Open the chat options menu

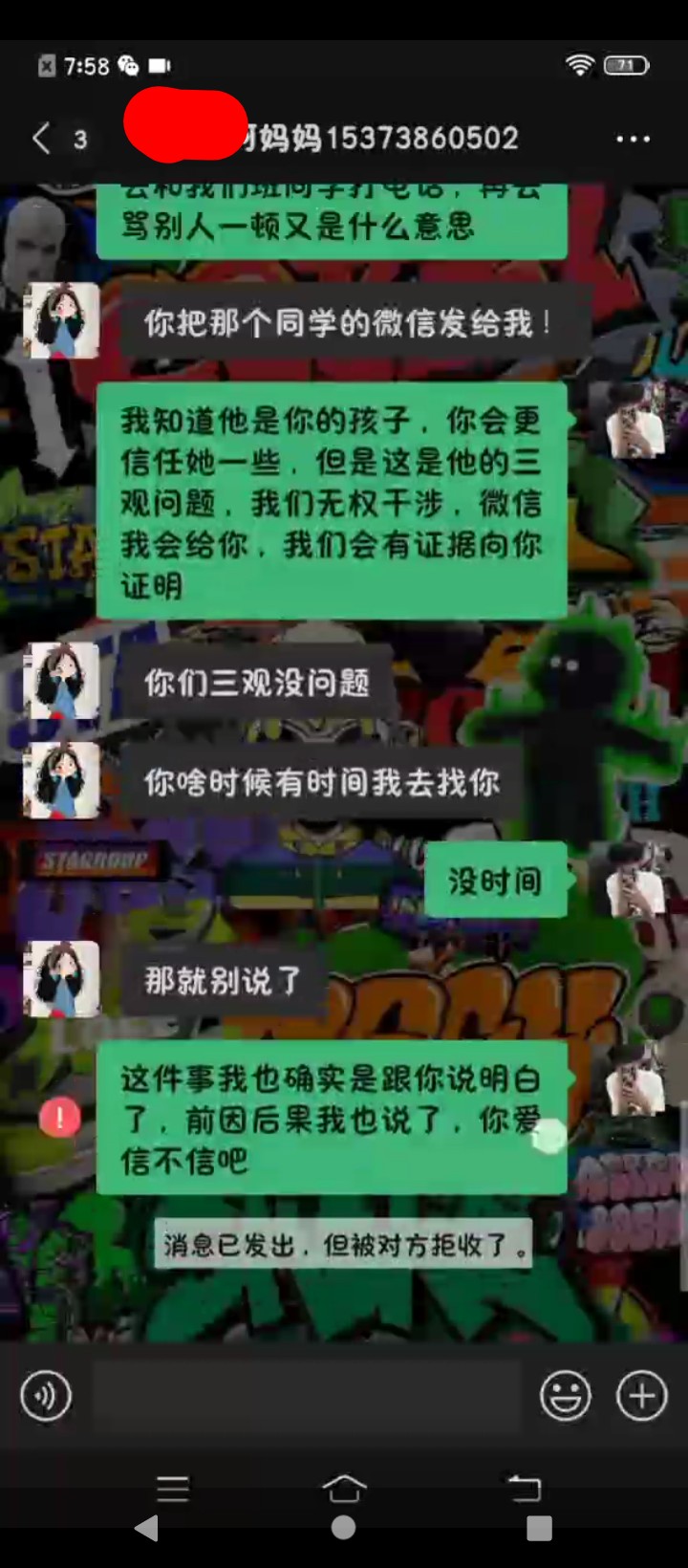tap(633, 139)
